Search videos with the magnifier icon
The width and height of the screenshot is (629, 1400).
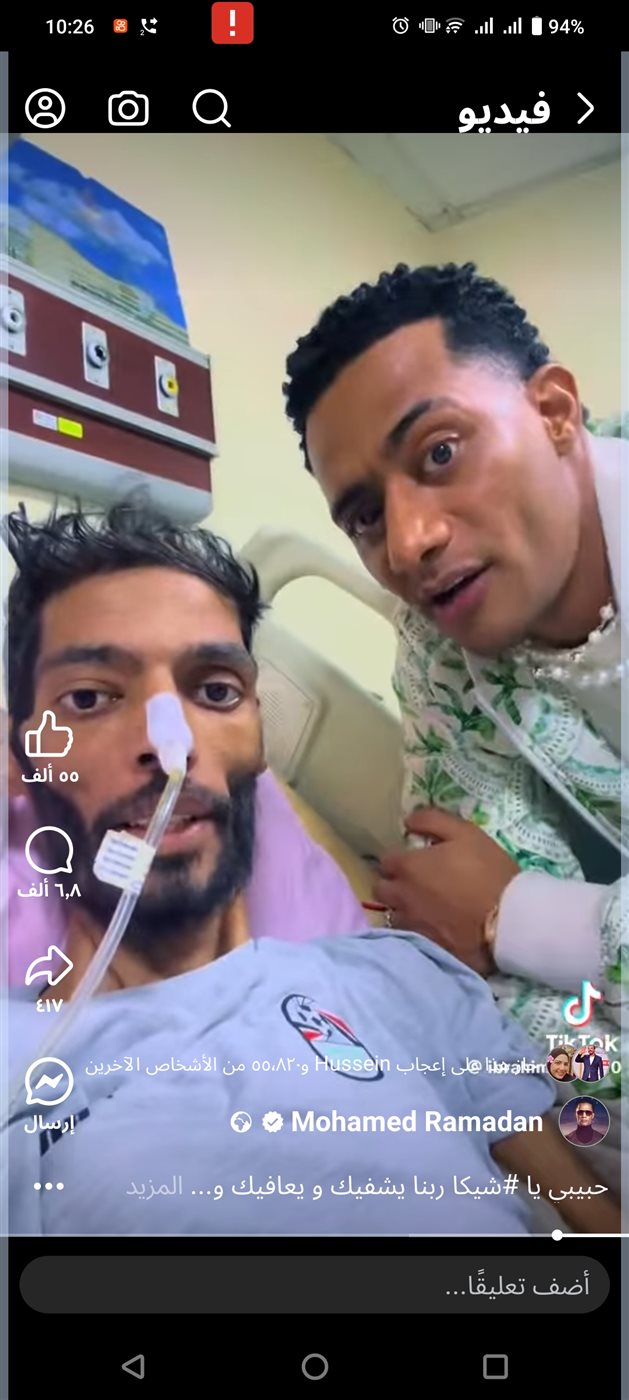[x=211, y=109]
